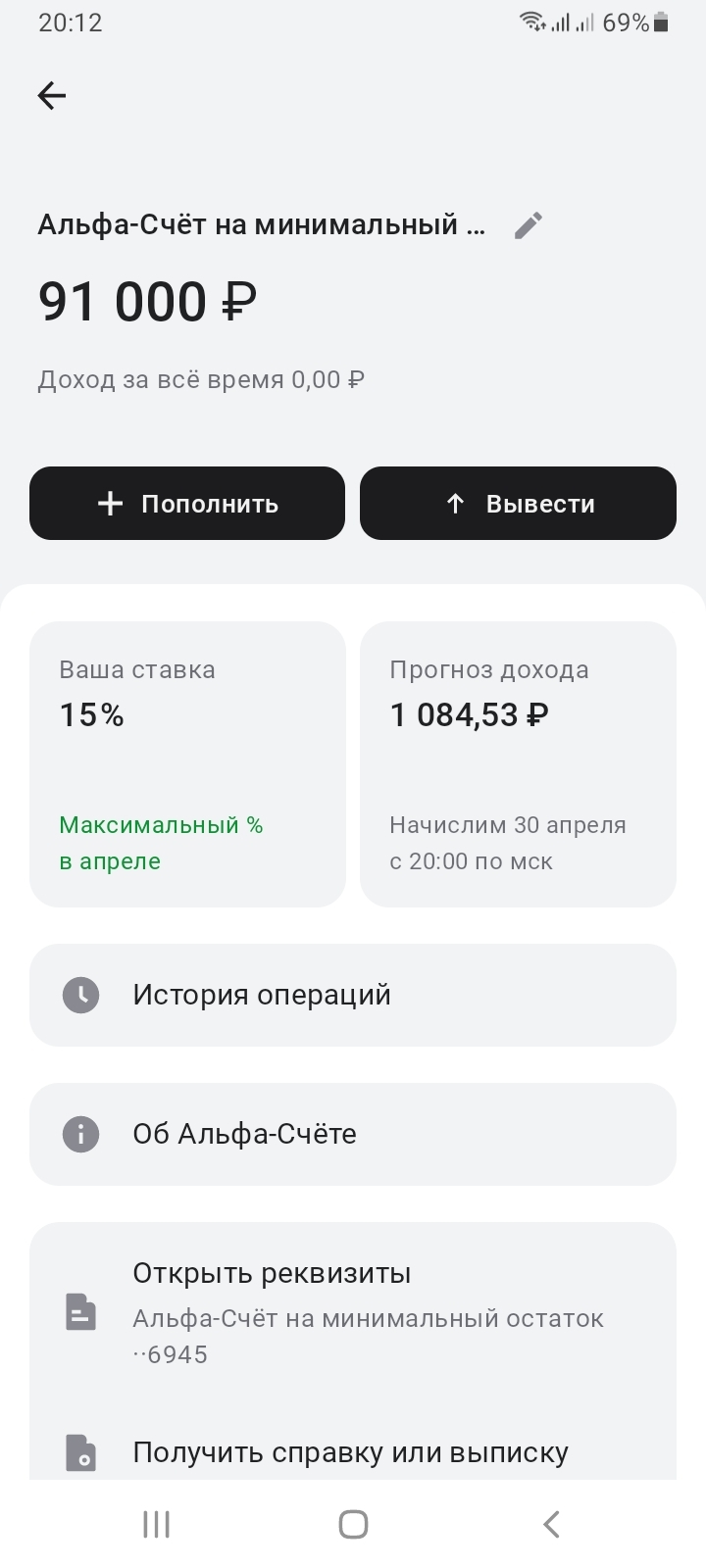Viewport: 706px width, 1568px height.
Task: Go back using the top arrow
Action: coord(52,95)
